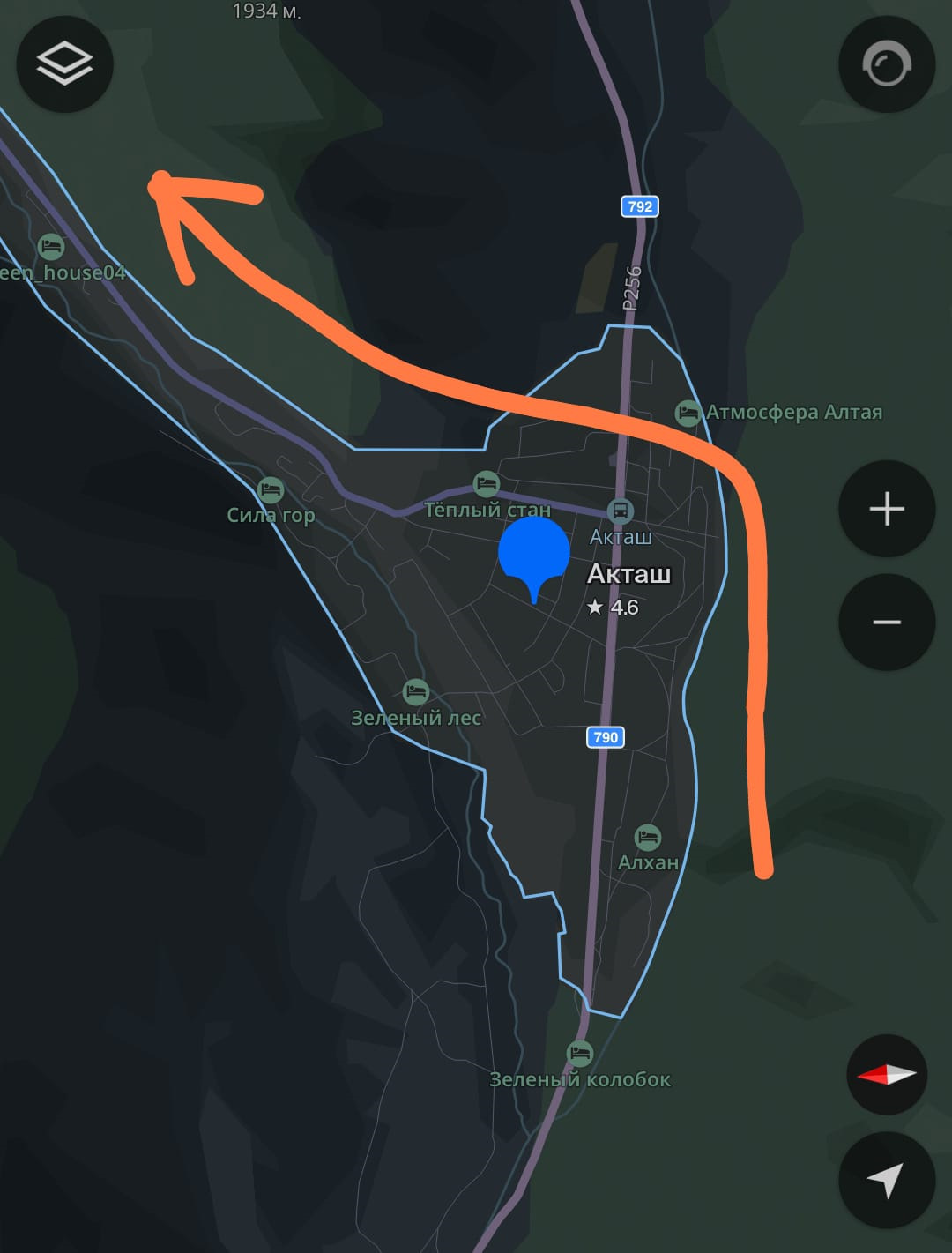The height and width of the screenshot is (1253, 952).
Task: Zoom in with the plus button
Action: (886, 509)
